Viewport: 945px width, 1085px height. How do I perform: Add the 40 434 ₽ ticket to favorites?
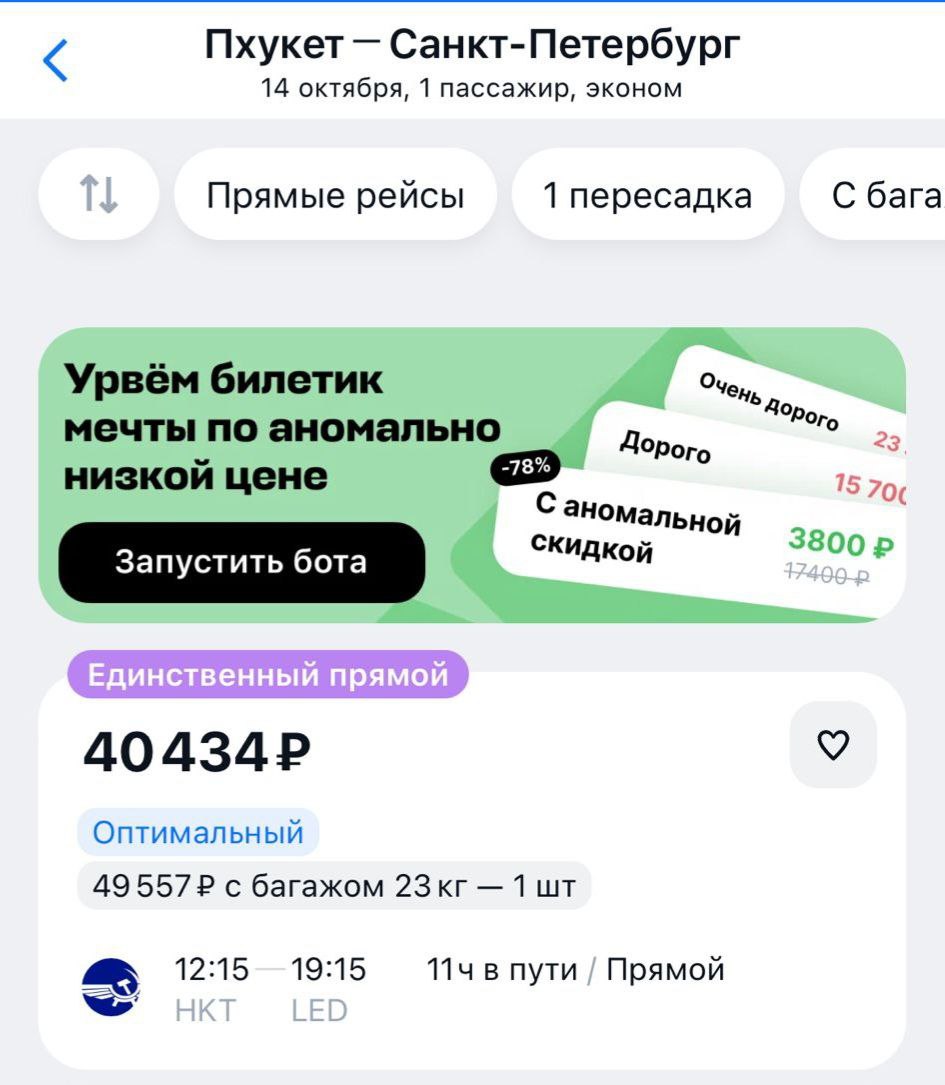[833, 745]
